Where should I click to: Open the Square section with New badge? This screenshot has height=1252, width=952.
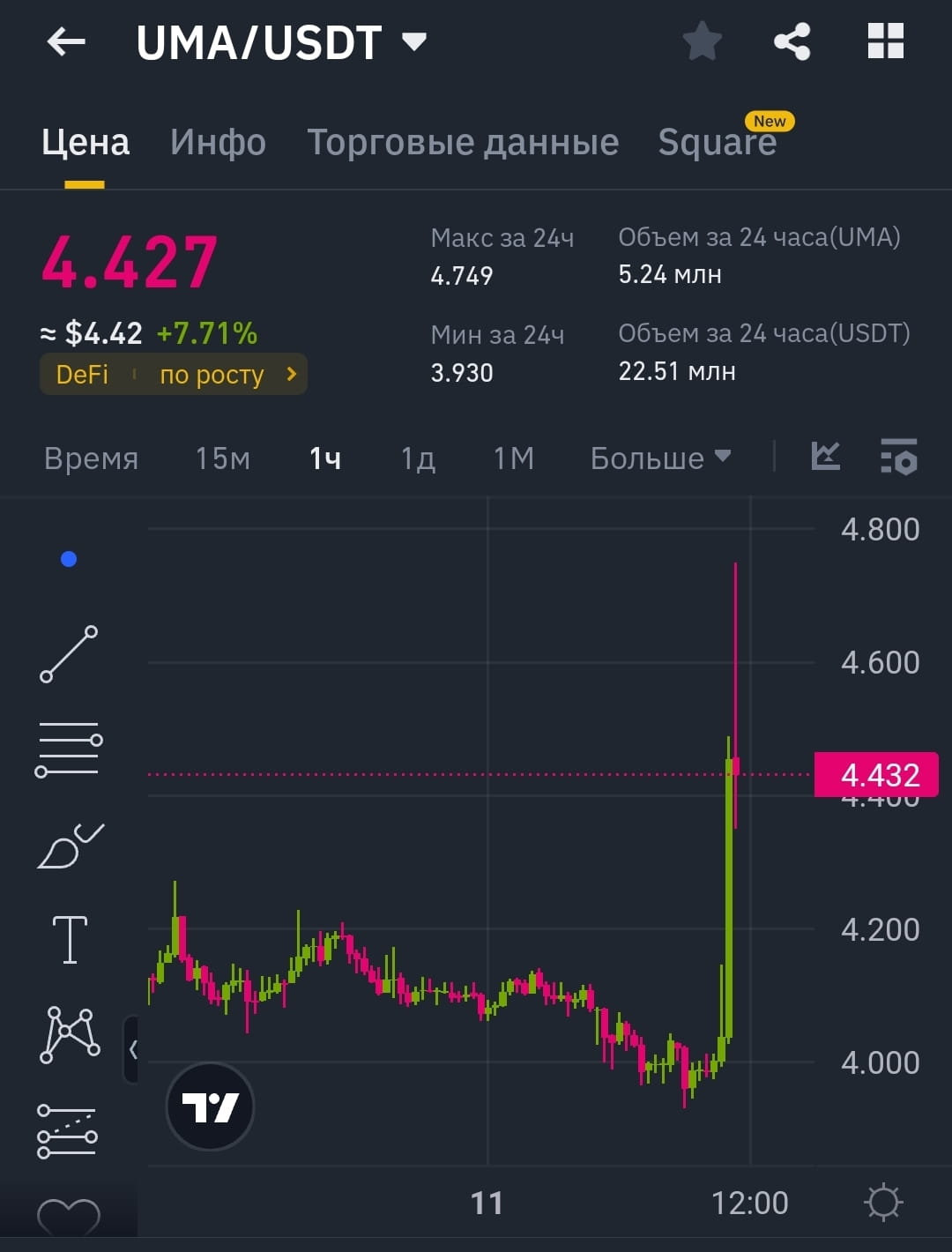(717, 141)
